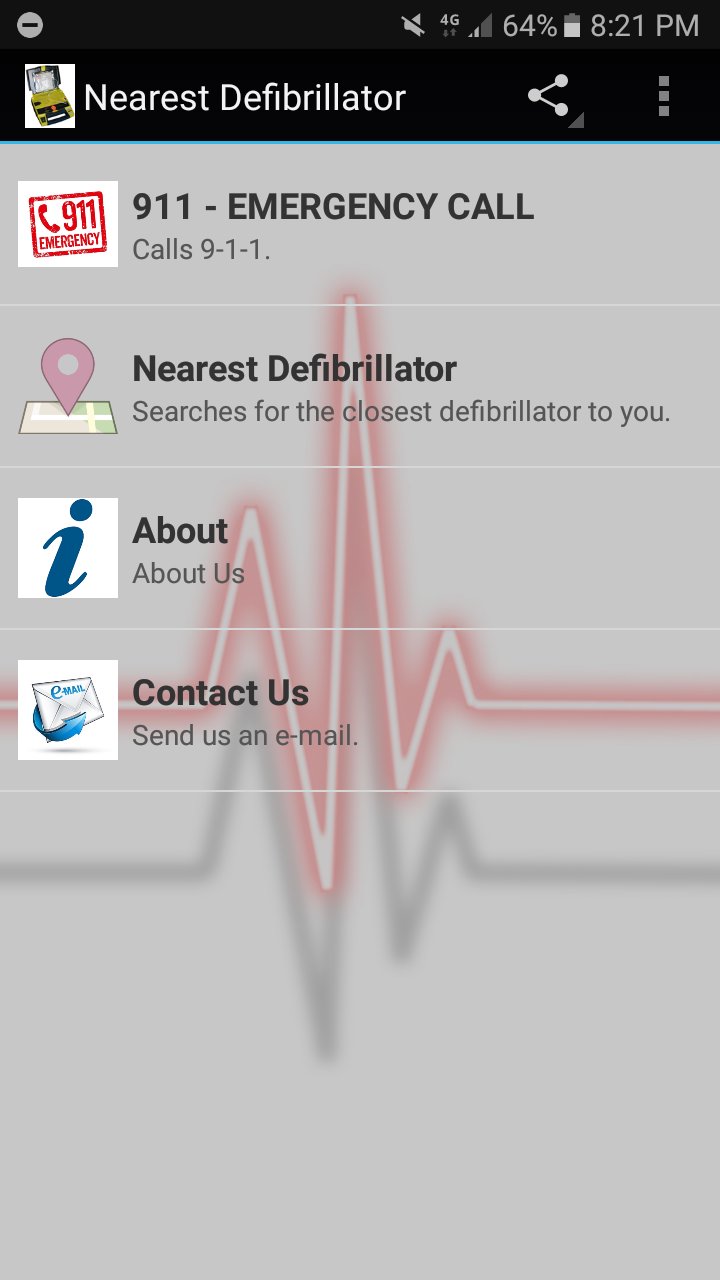Click the e-mail envelope Contact Us icon
The height and width of the screenshot is (1280, 720).
(67, 709)
